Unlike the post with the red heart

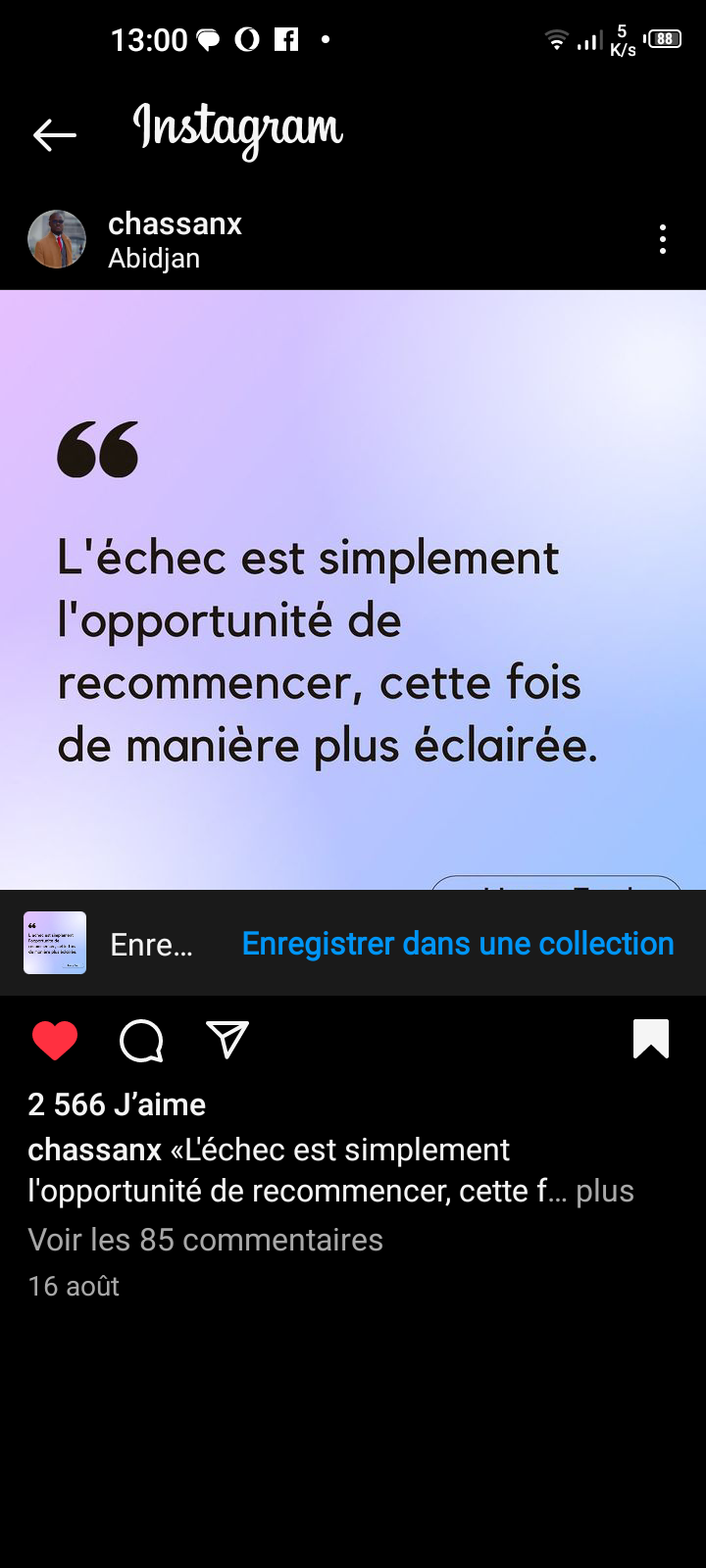pos(55,1040)
